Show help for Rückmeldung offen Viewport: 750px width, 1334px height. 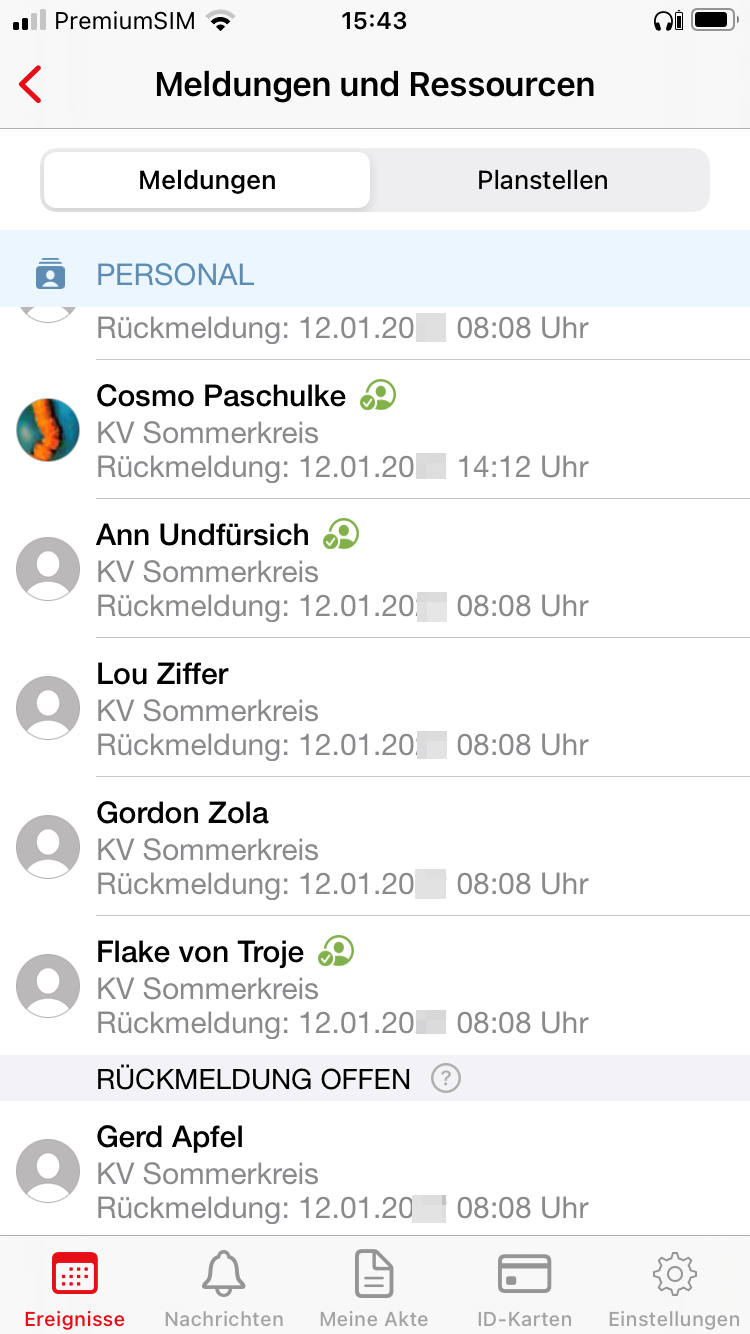pyautogui.click(x=446, y=1079)
